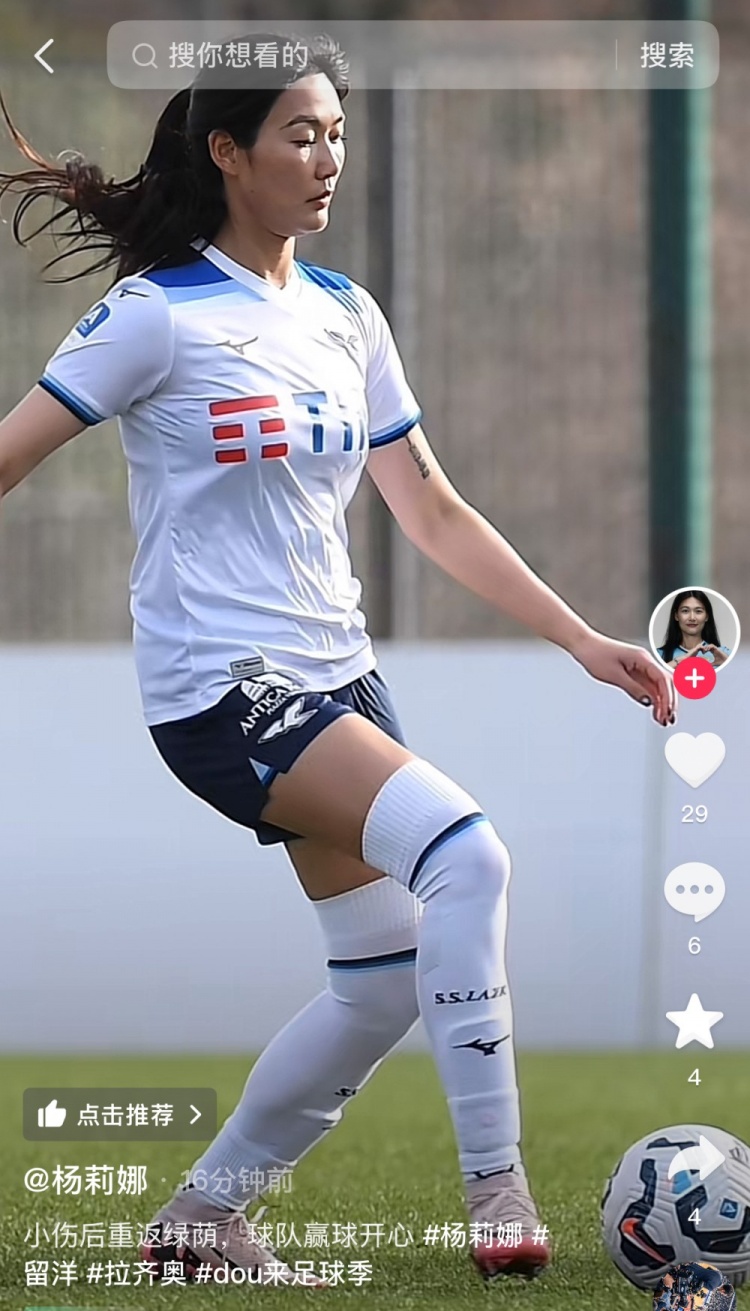Tap the 点击推荐 recommend button
Image resolution: width=750 pixels, height=1311 pixels.
[x=120, y=1114]
